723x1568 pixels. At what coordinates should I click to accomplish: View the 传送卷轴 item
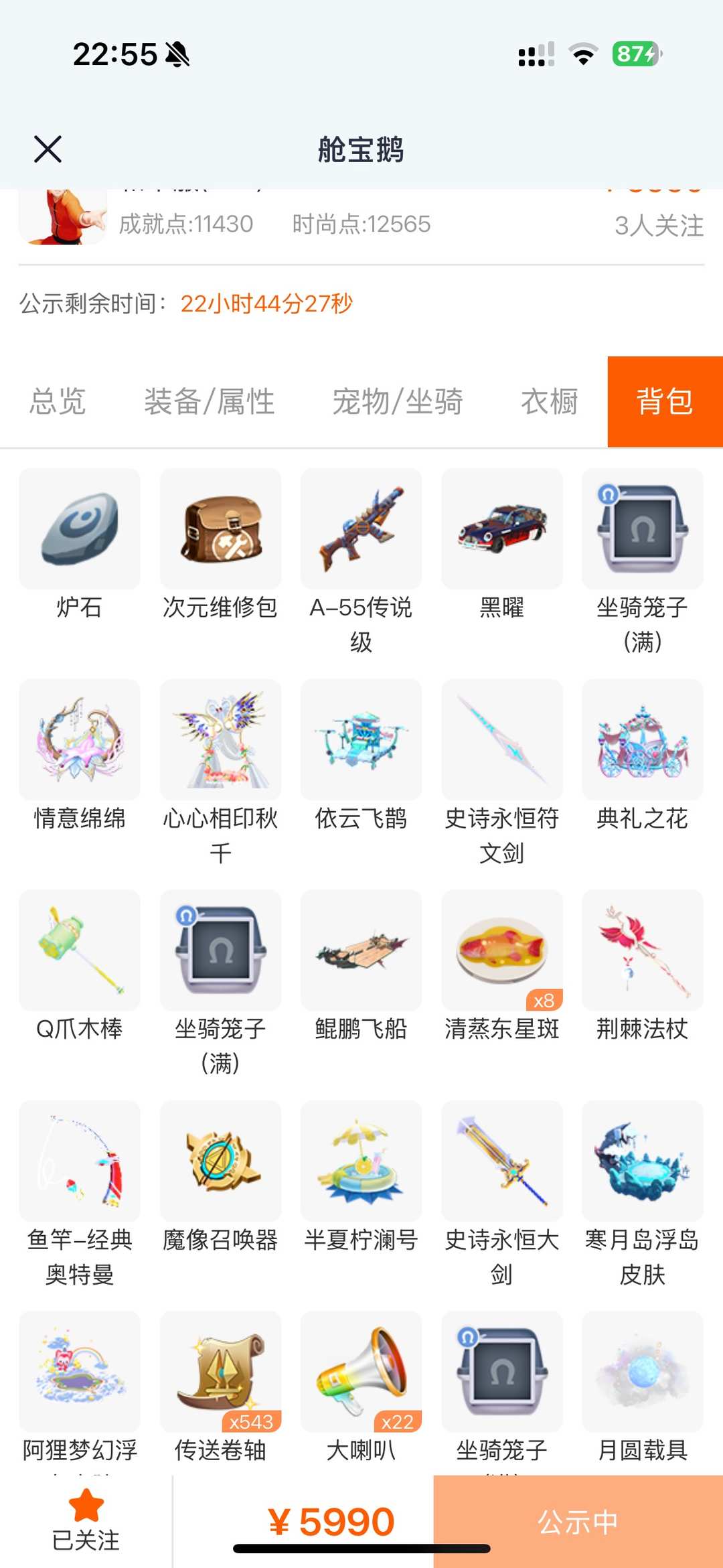tap(220, 1372)
